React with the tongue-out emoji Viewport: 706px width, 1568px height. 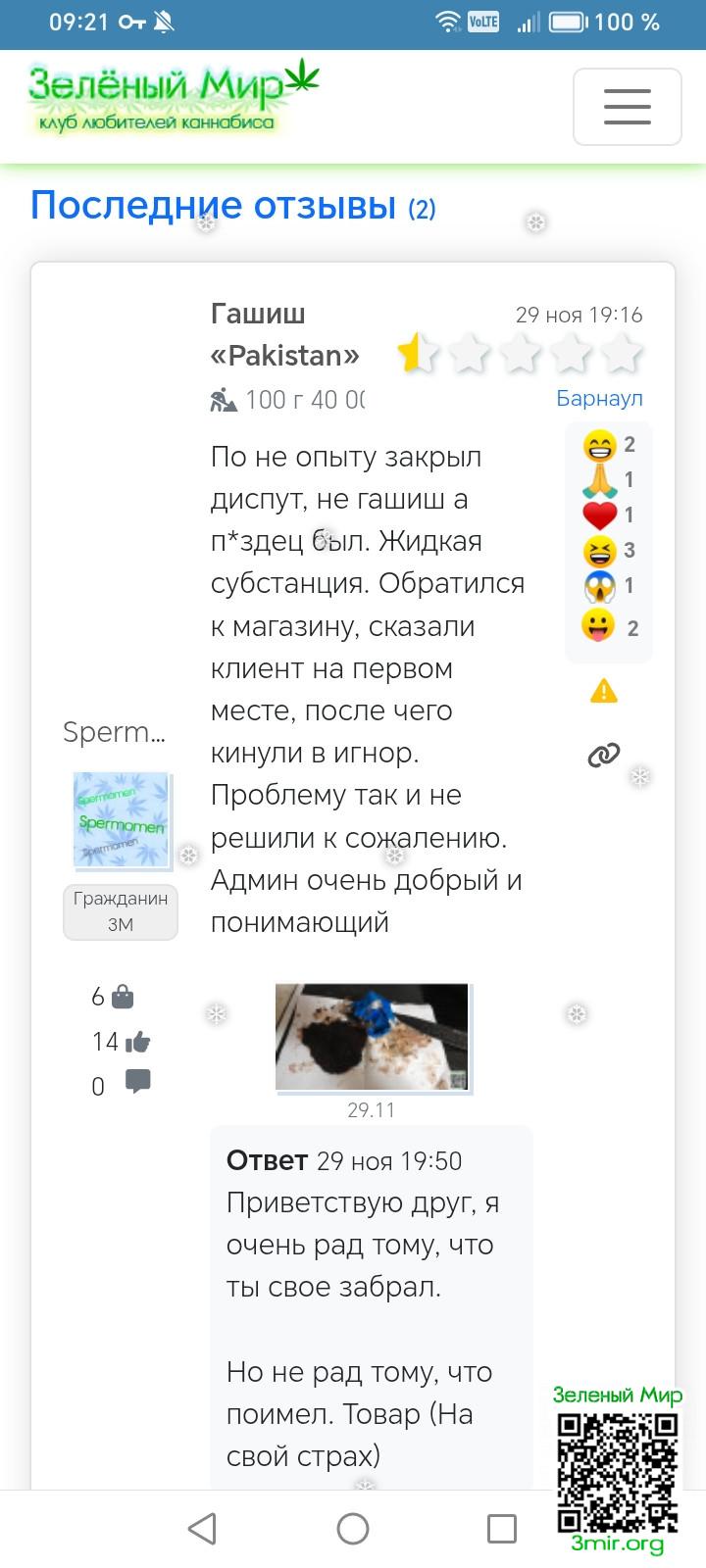pyautogui.click(x=598, y=627)
